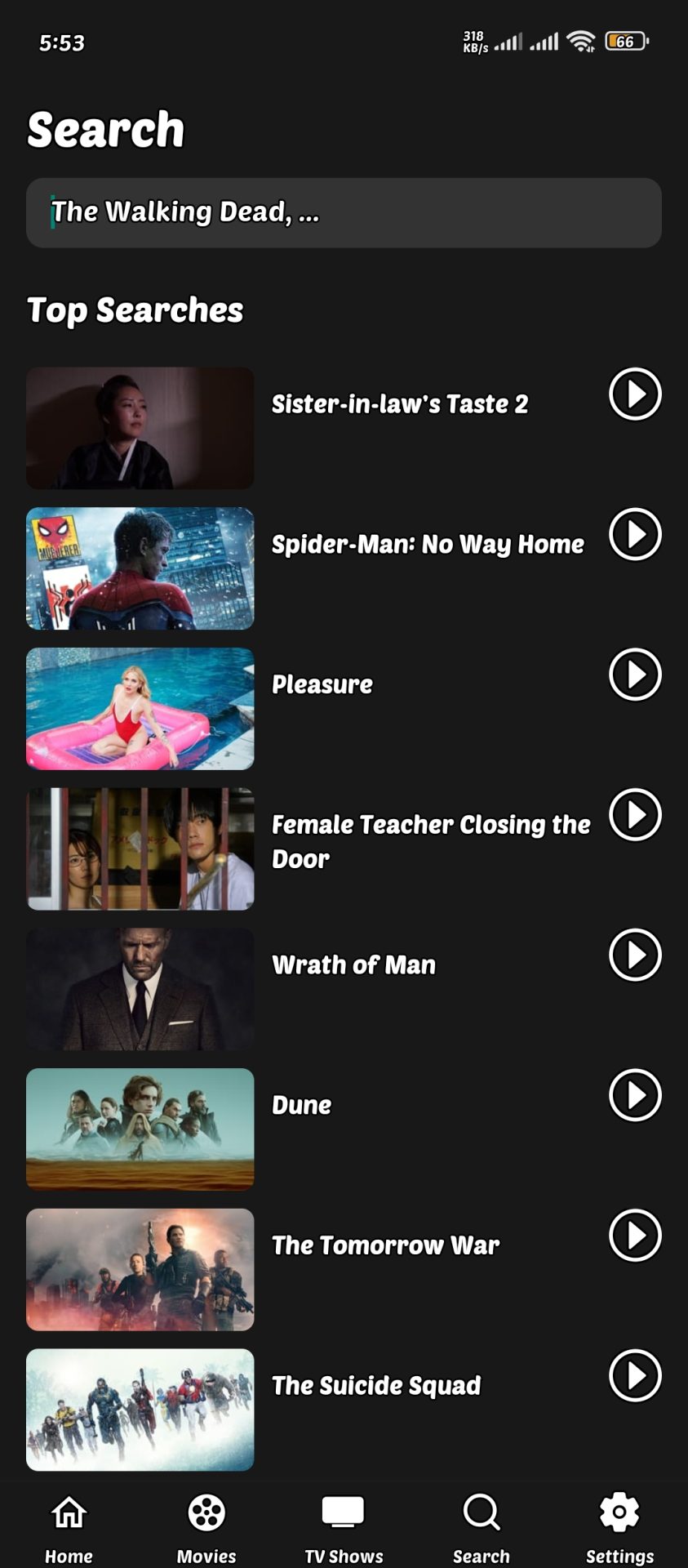Switch to the Movies tab

(x=206, y=1527)
